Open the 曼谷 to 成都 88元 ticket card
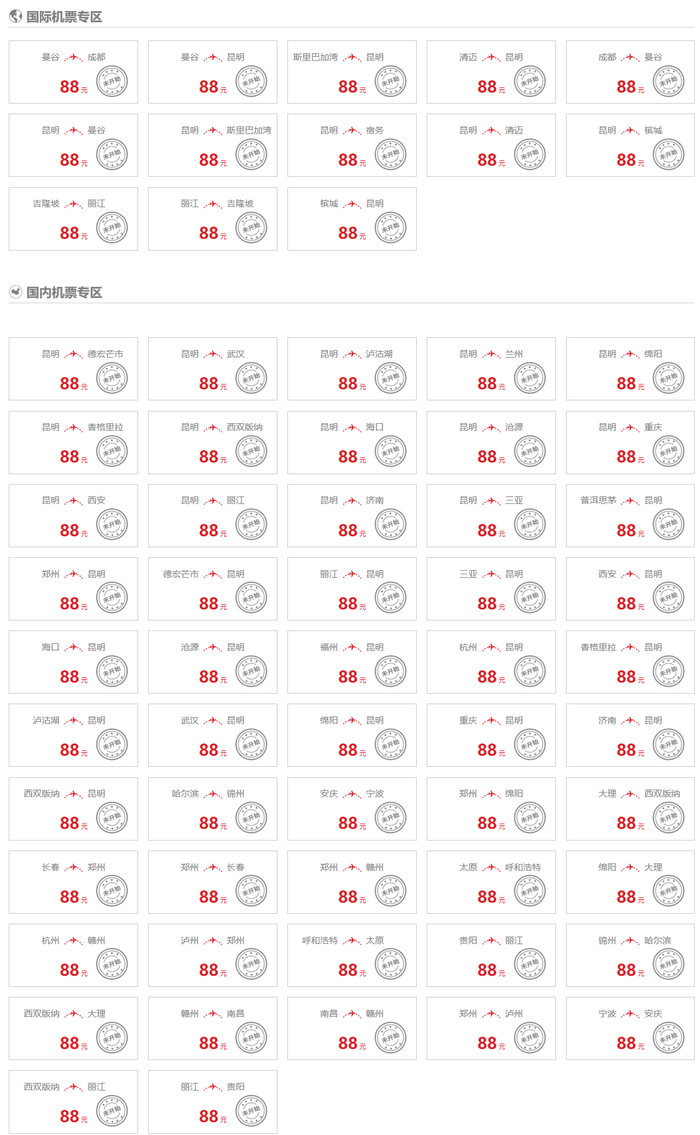 coord(73,72)
